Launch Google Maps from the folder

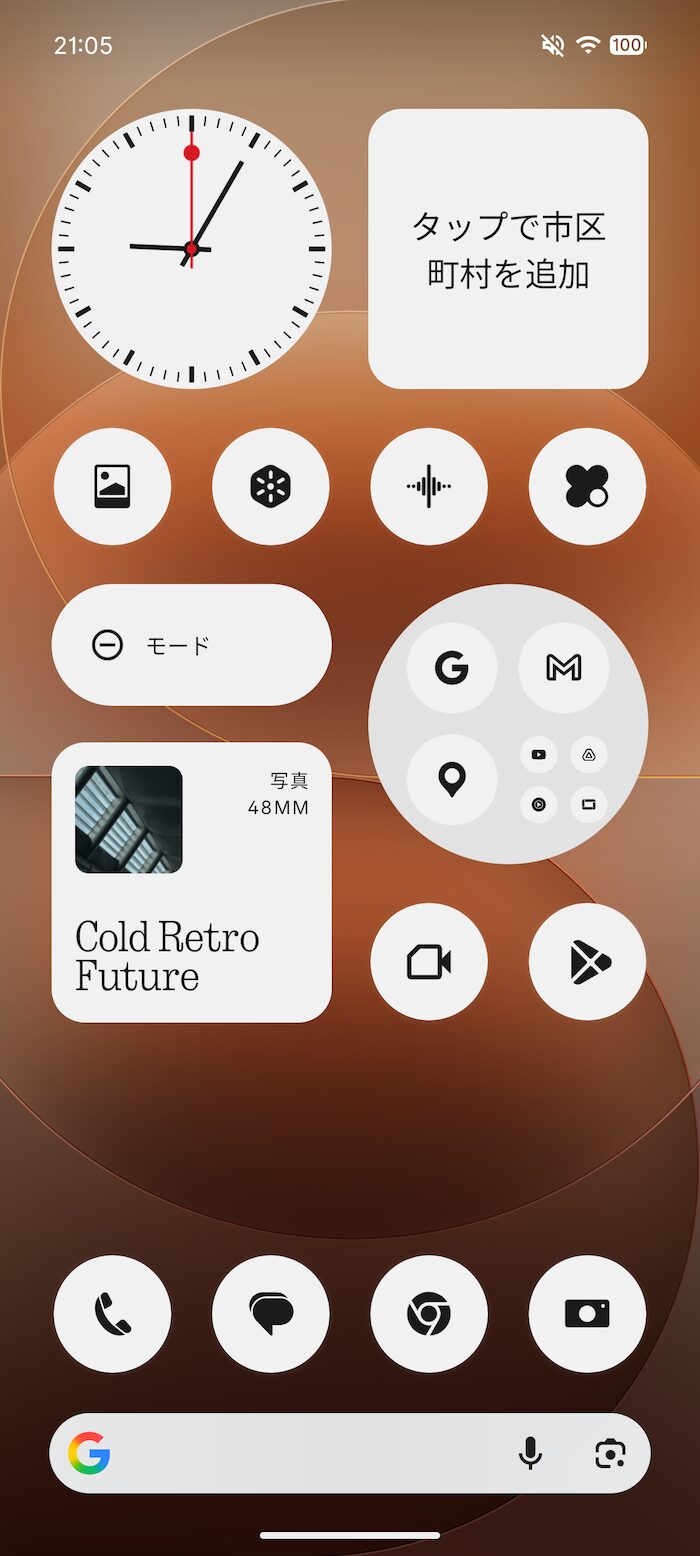[452, 780]
